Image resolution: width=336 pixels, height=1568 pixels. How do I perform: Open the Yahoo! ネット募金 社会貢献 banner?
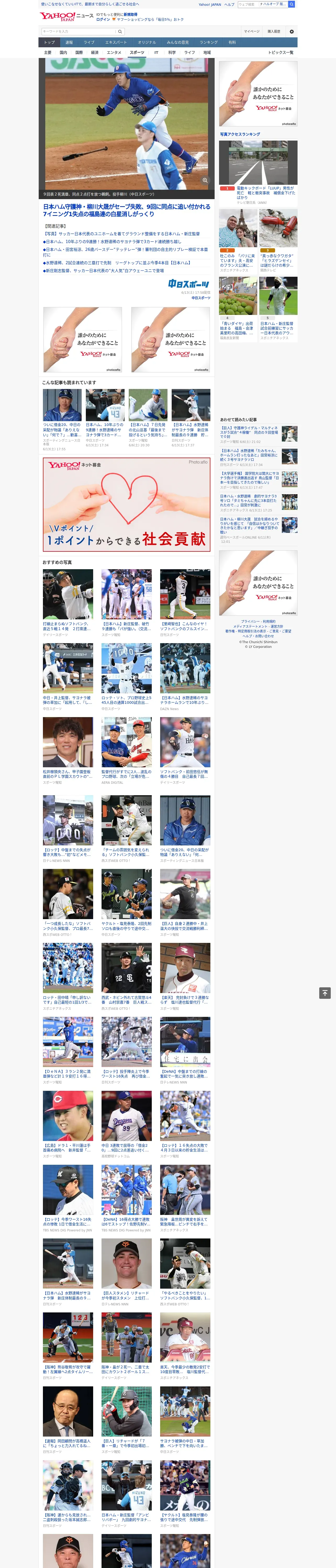click(x=127, y=505)
